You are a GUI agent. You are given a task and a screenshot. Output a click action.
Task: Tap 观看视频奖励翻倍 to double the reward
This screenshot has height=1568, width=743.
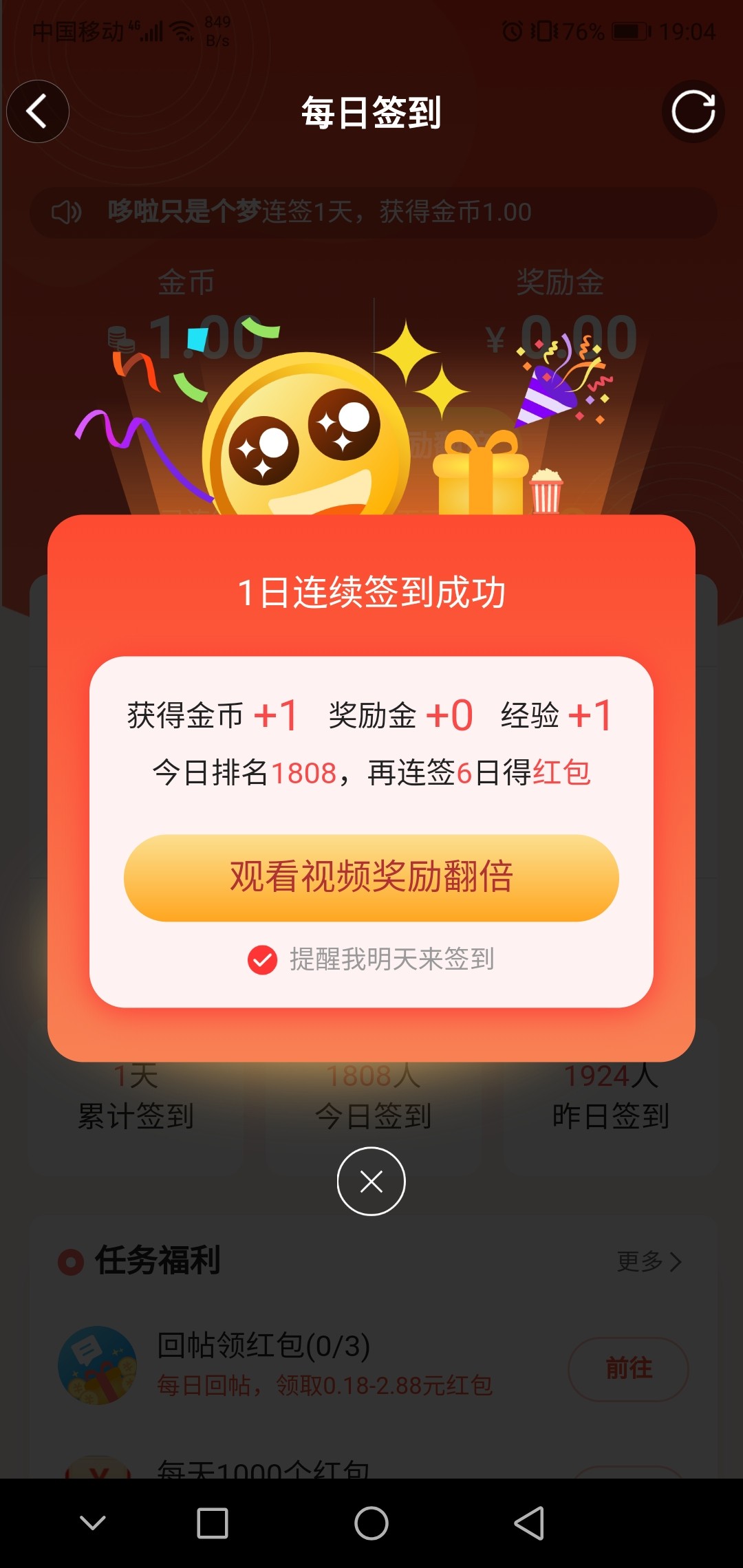[x=371, y=878]
